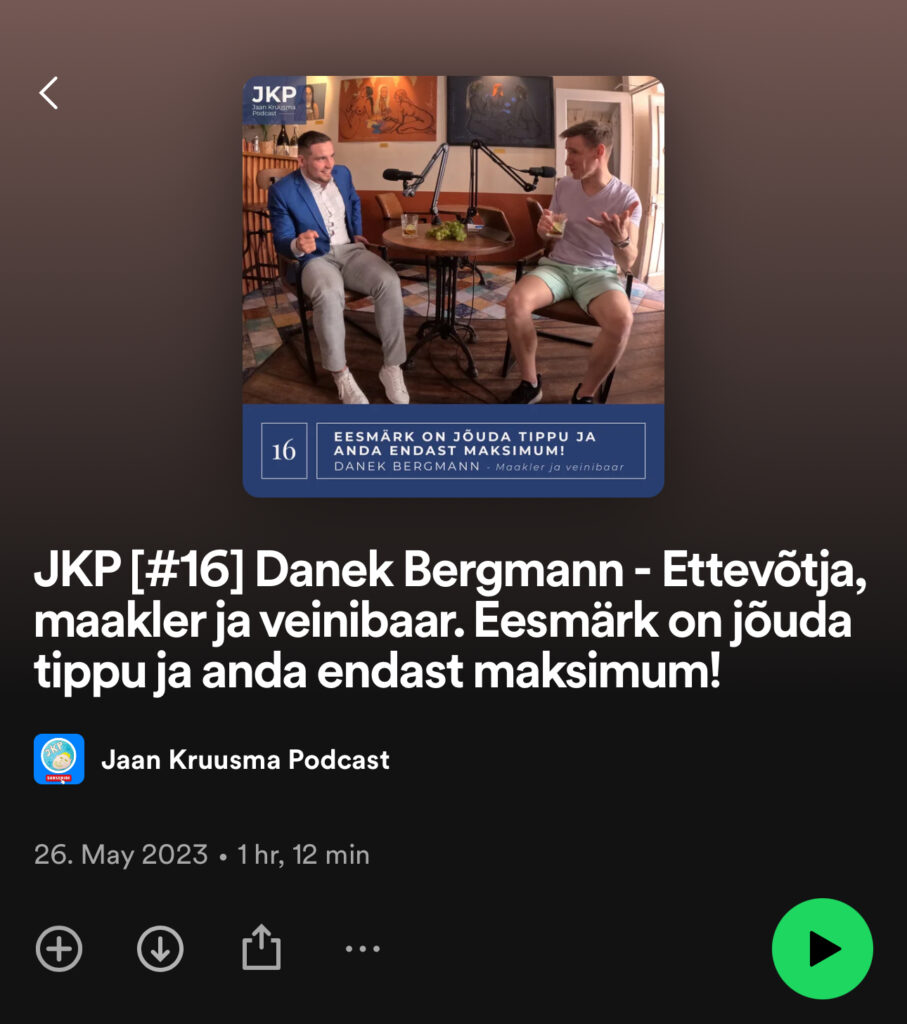Download the episode for offline listening
907x1024 pixels.
pyautogui.click(x=160, y=948)
